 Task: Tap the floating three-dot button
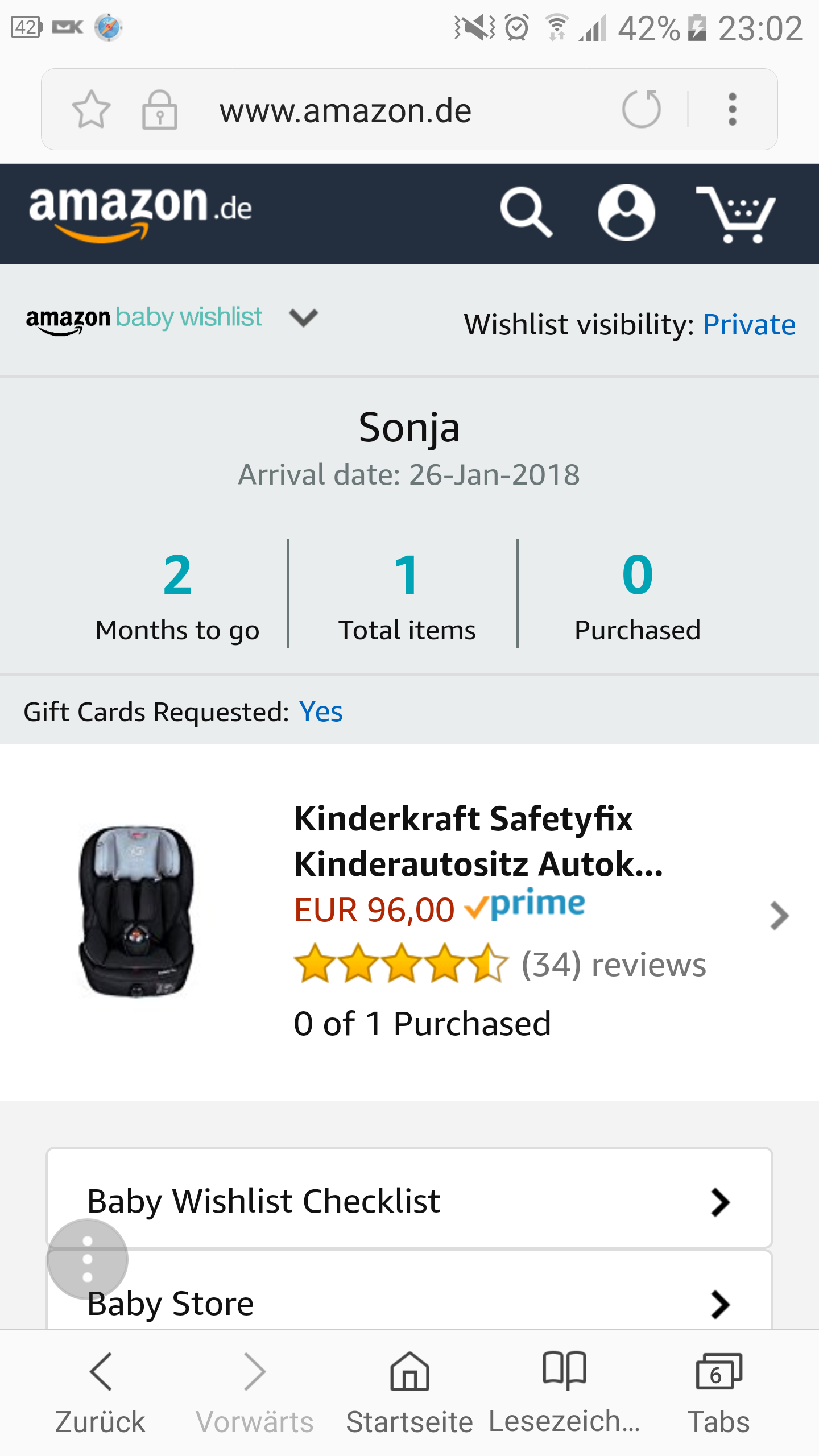point(88,1259)
